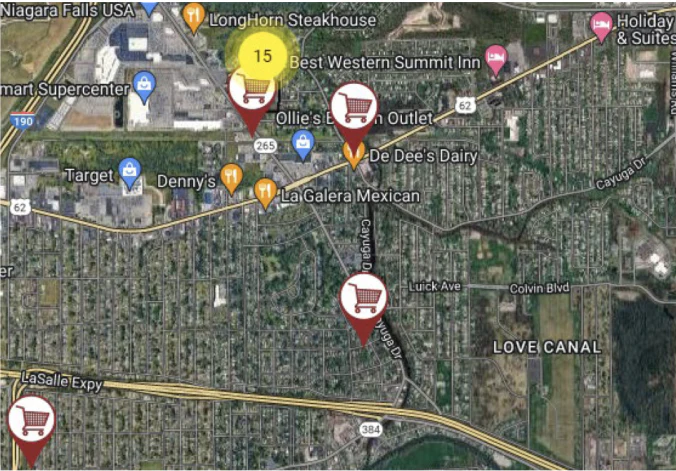676x471 pixels.
Task: Select the Denny's restaurant pin
Action: [231, 178]
